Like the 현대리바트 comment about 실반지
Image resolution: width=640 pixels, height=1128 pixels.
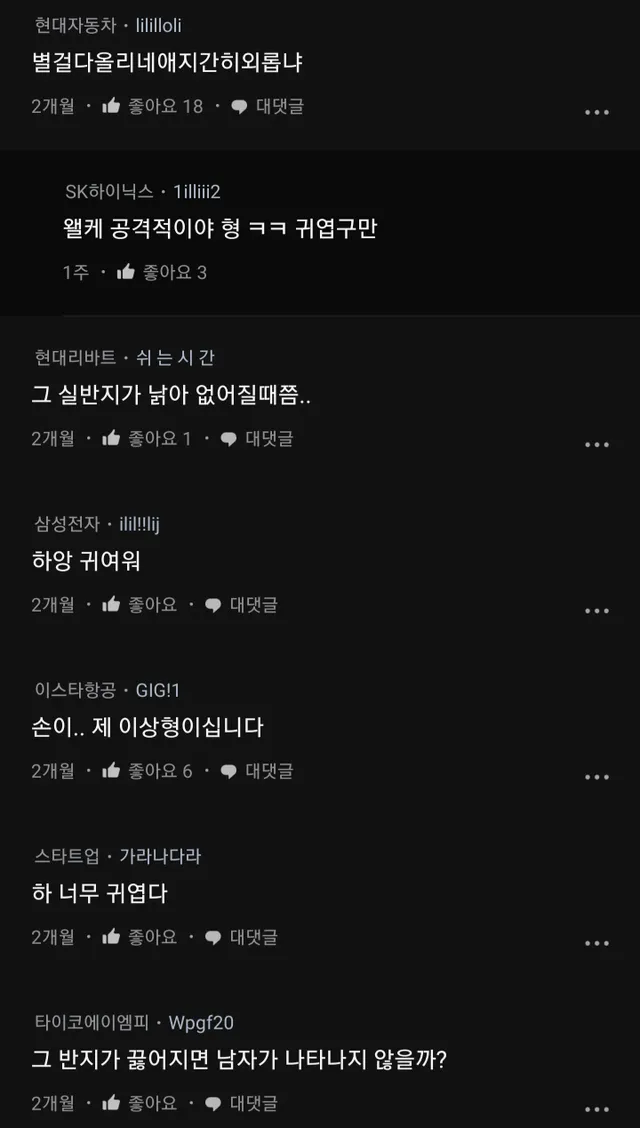[x=111, y=438]
